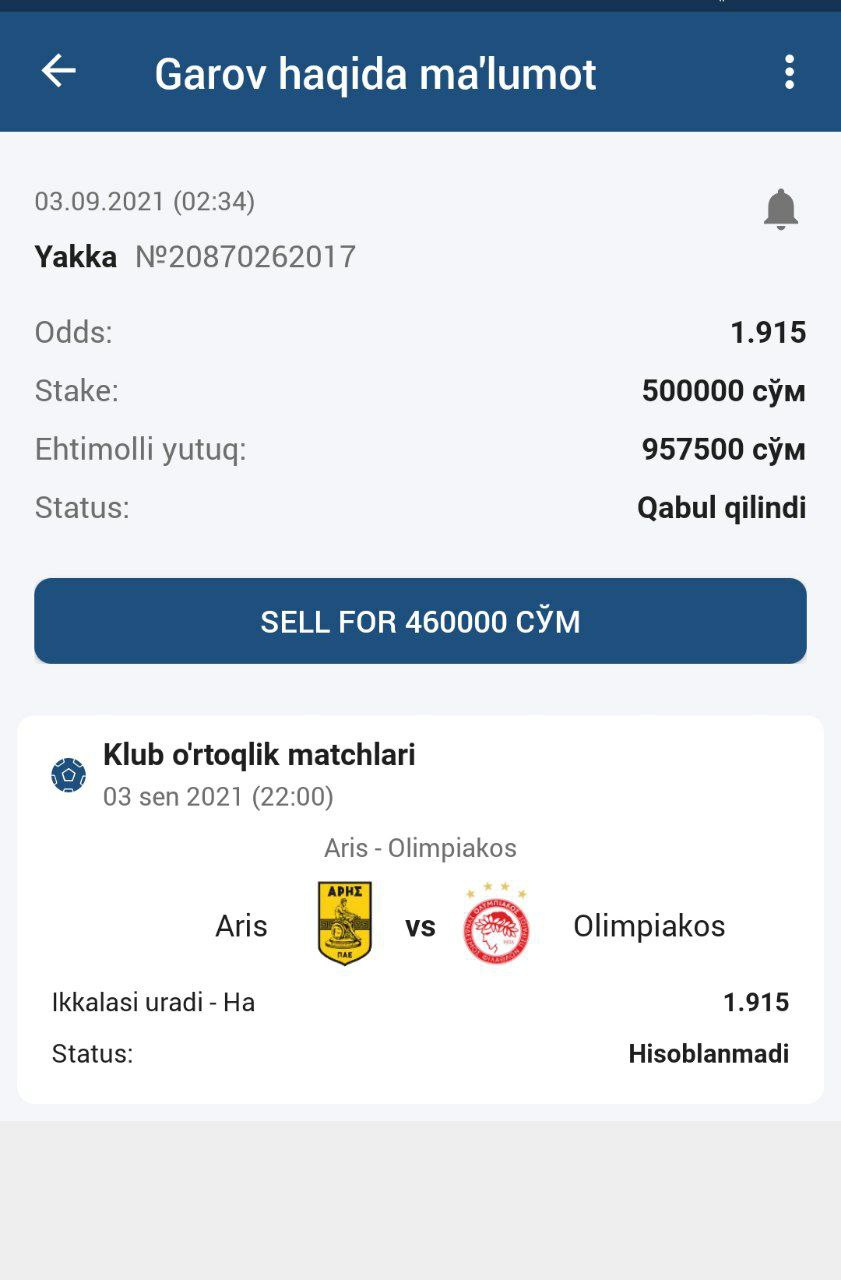This screenshot has width=841, height=1280.
Task: Open the Aris vs Olimpiakos match card
Action: pyautogui.click(x=420, y=925)
